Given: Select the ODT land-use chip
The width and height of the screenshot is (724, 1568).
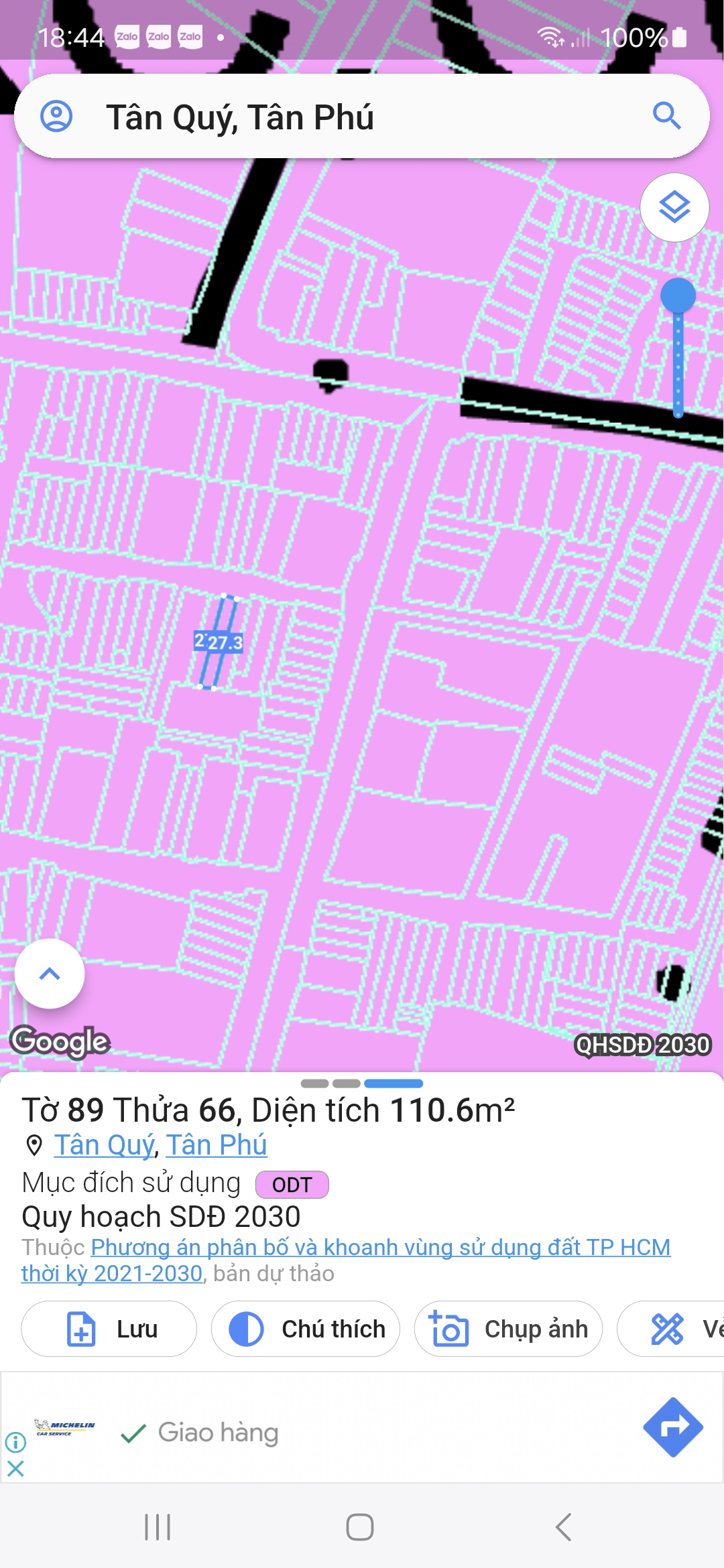Looking at the screenshot, I should pos(292,1185).
